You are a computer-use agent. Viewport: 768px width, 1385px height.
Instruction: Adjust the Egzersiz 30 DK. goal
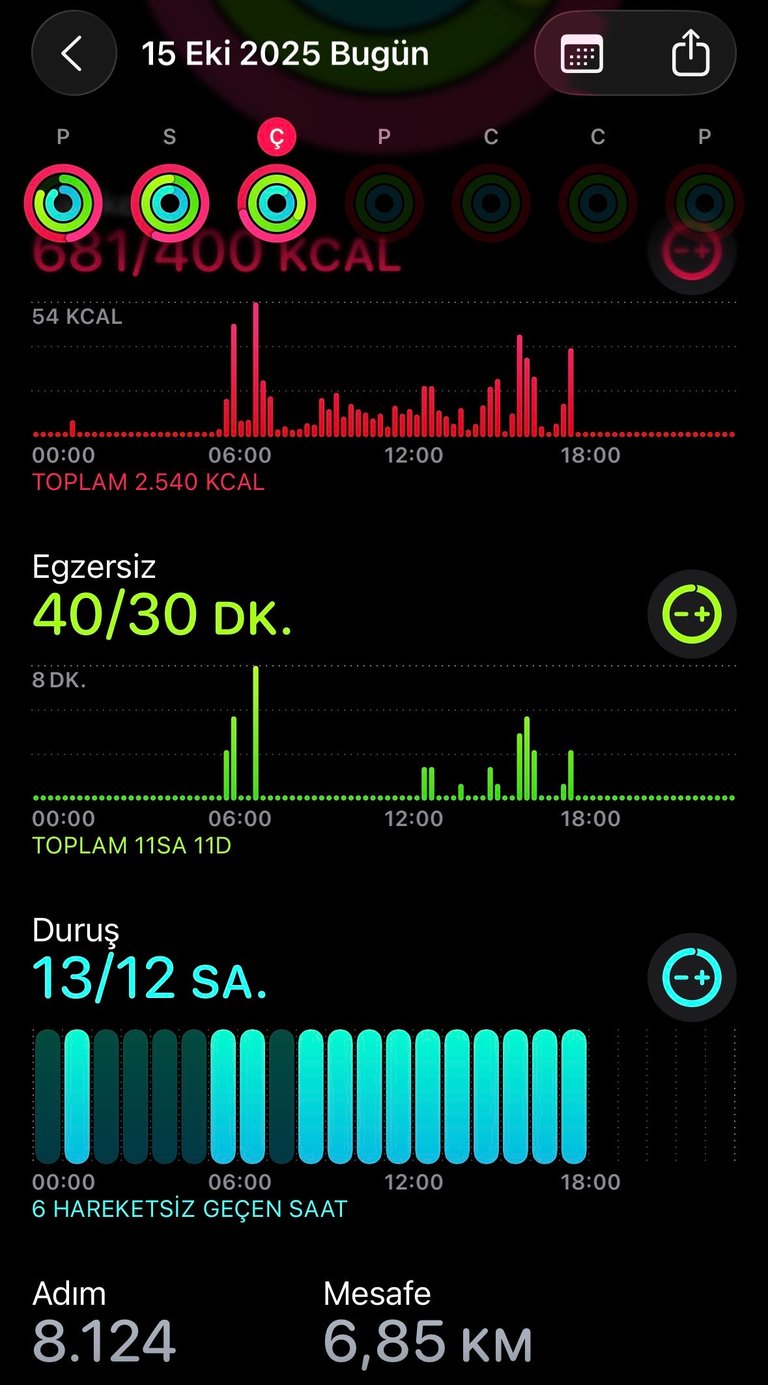[x=692, y=613]
